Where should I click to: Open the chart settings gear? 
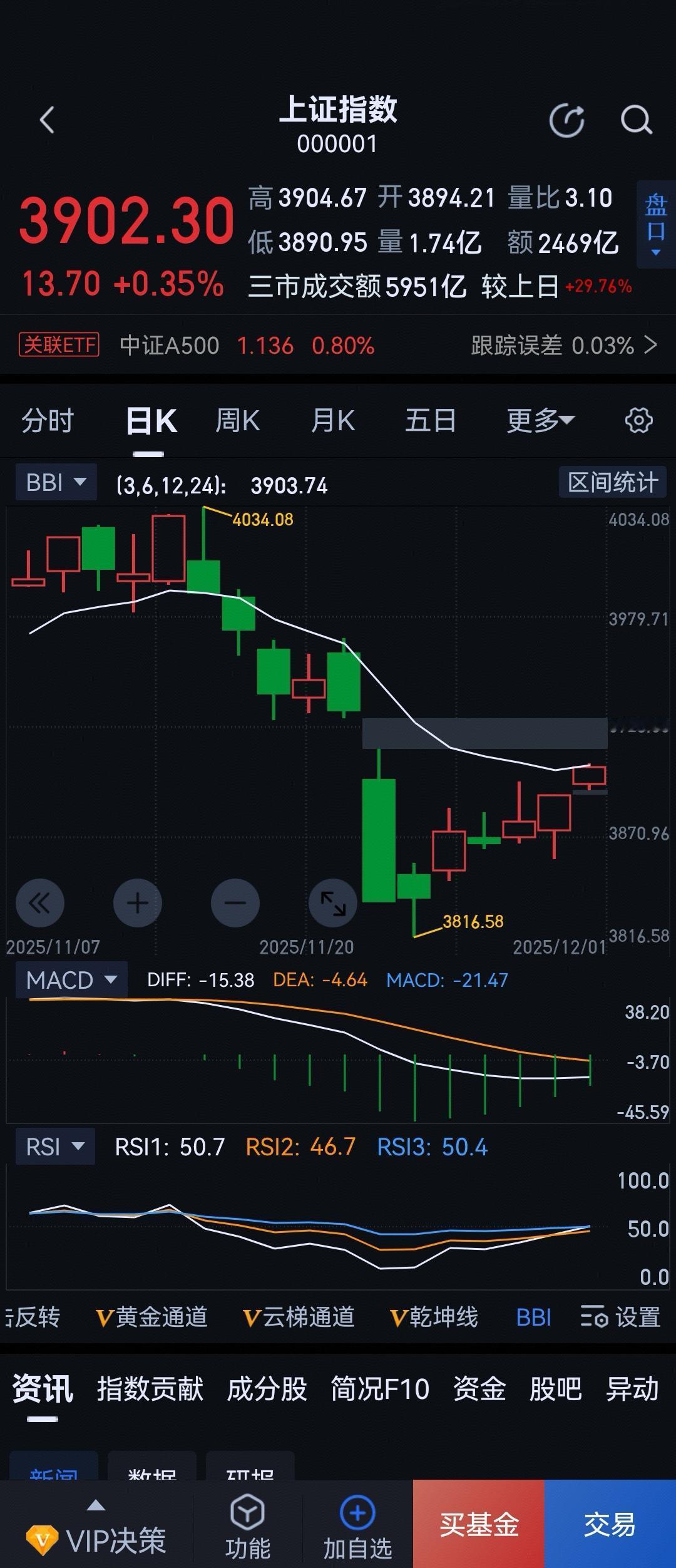(x=639, y=420)
